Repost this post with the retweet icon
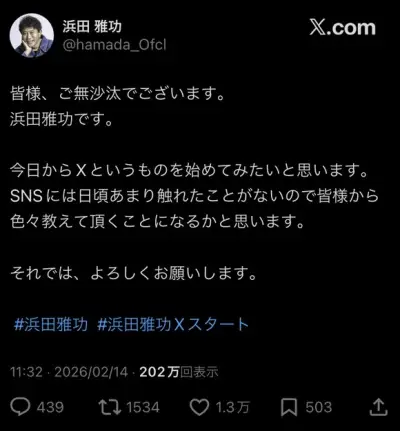Image resolution: width=400 pixels, height=431 pixels. (110, 407)
